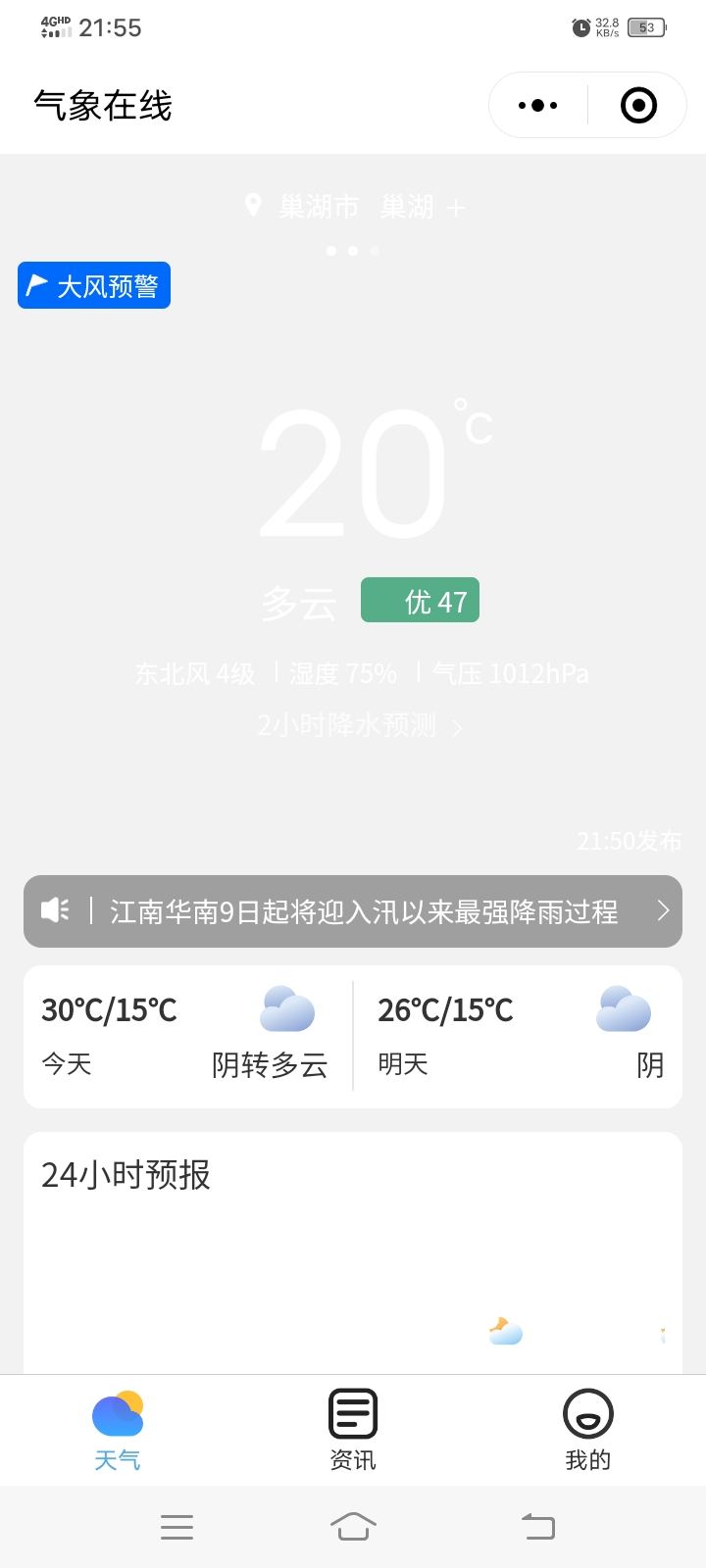This screenshot has width=706, height=1568.
Task: Switch to the 资讯 news tab
Action: point(353,1430)
